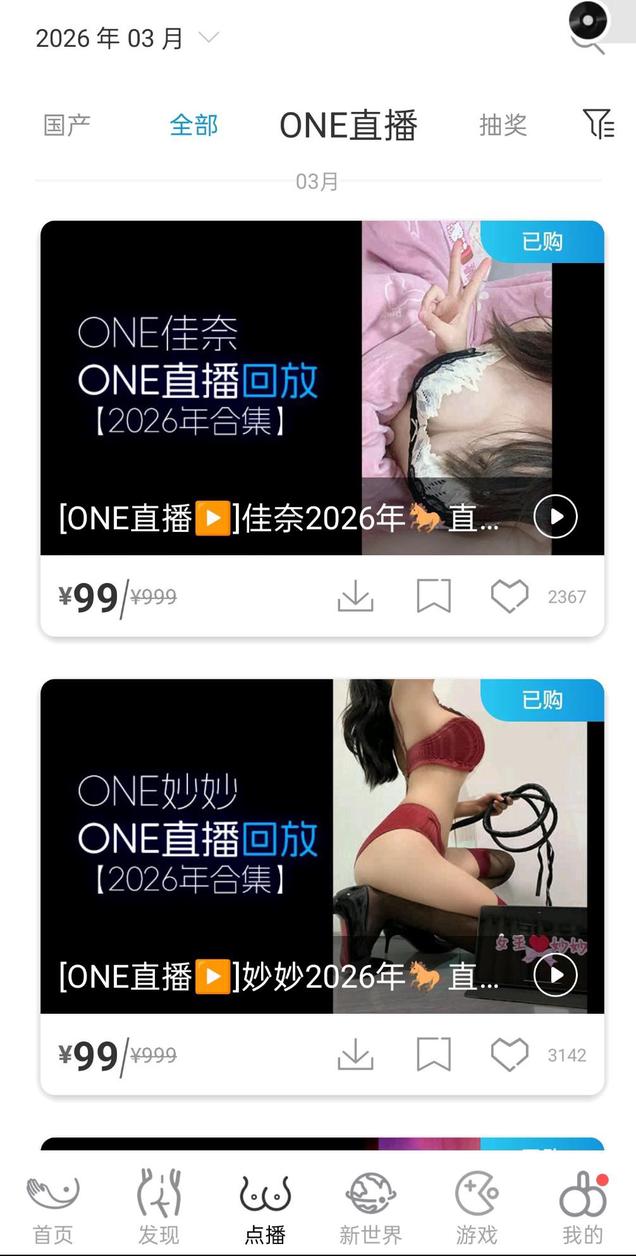Play the 佳奈2026年 video
636x1256 pixels.
[555, 517]
